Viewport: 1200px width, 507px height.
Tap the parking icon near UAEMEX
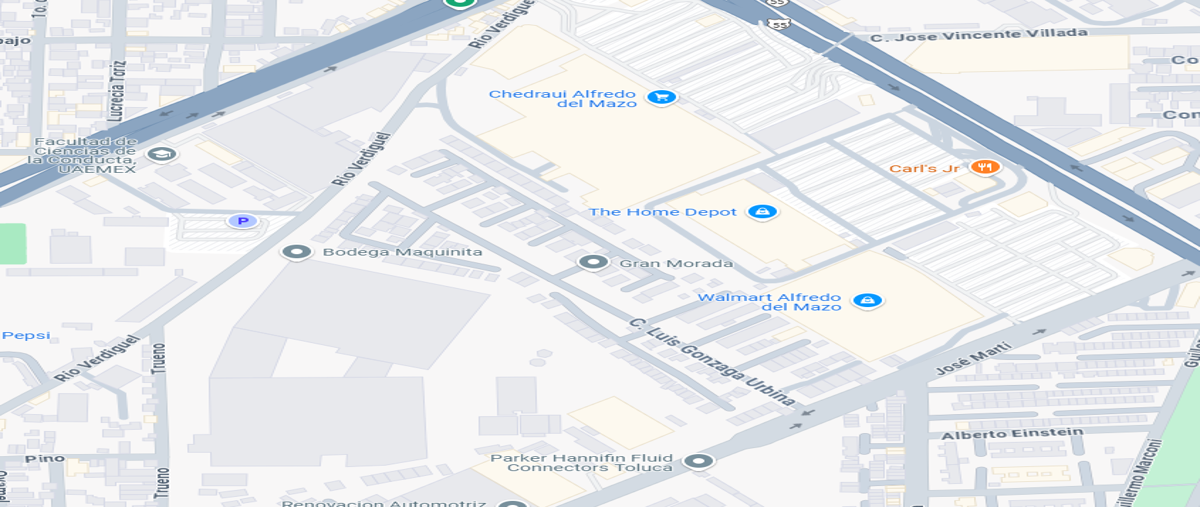click(x=240, y=221)
